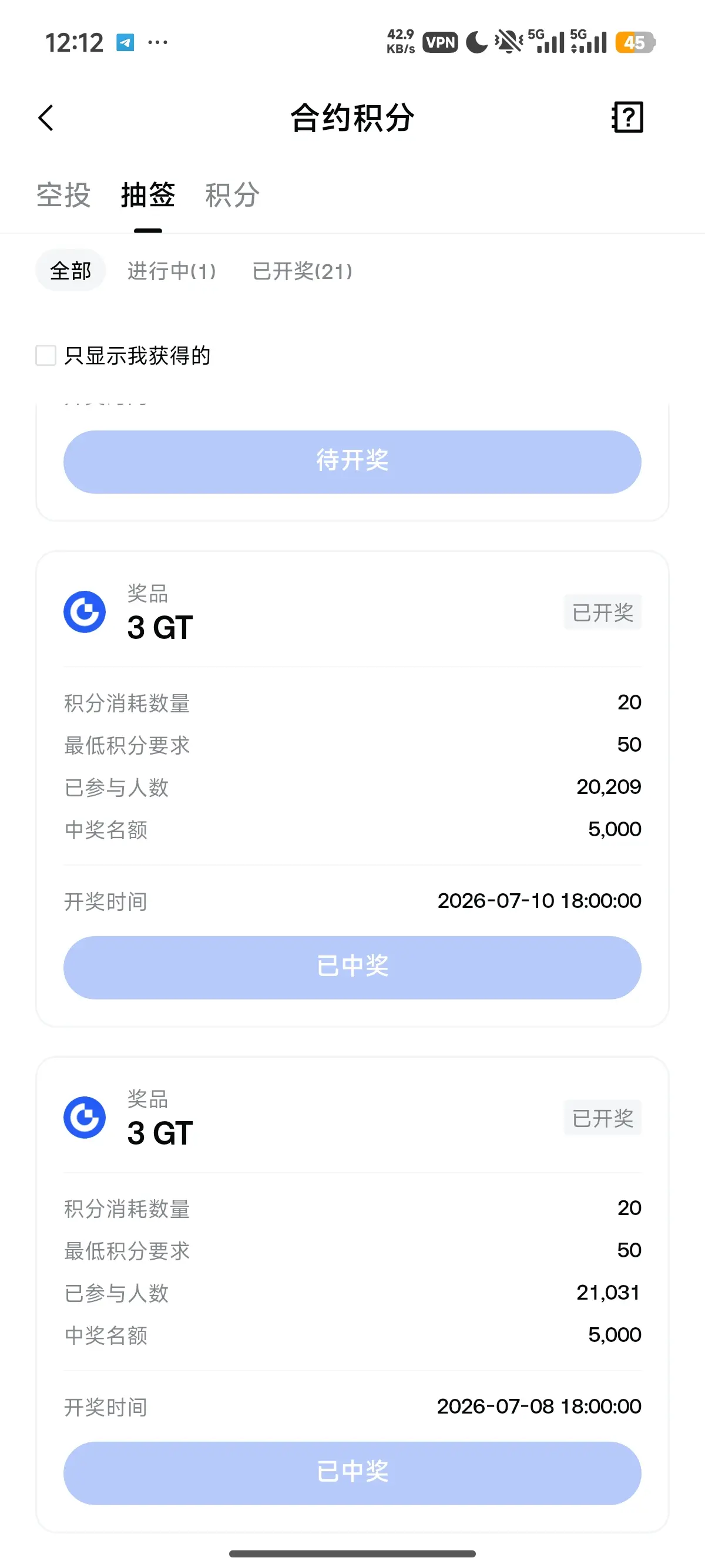Image resolution: width=705 pixels, height=1568 pixels.
Task: Tap 已中奖 on the 2026-07-10 draw
Action: click(352, 967)
